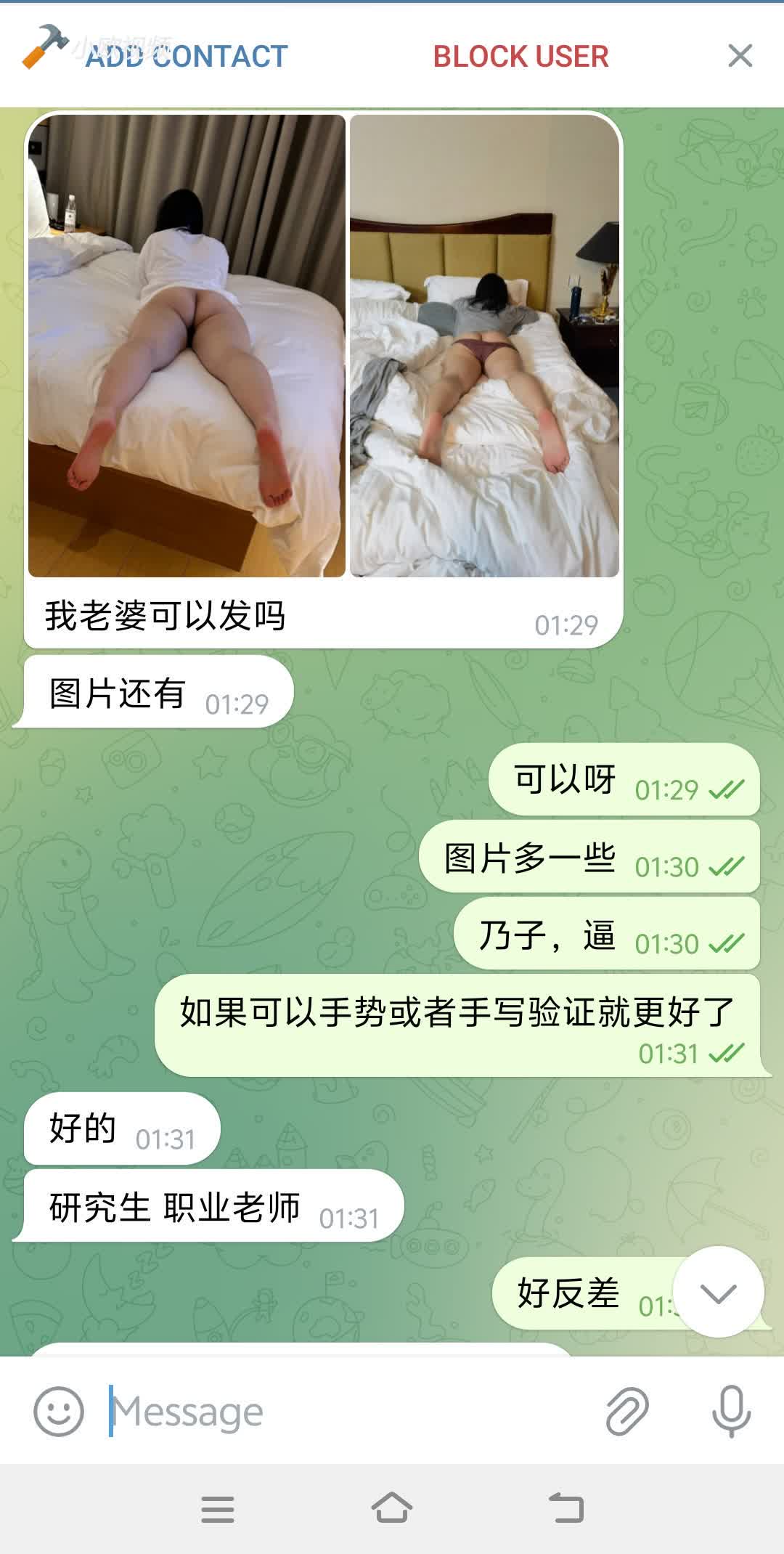The height and width of the screenshot is (1554, 784).
Task: Dismiss the add contact bar
Action: click(740, 56)
